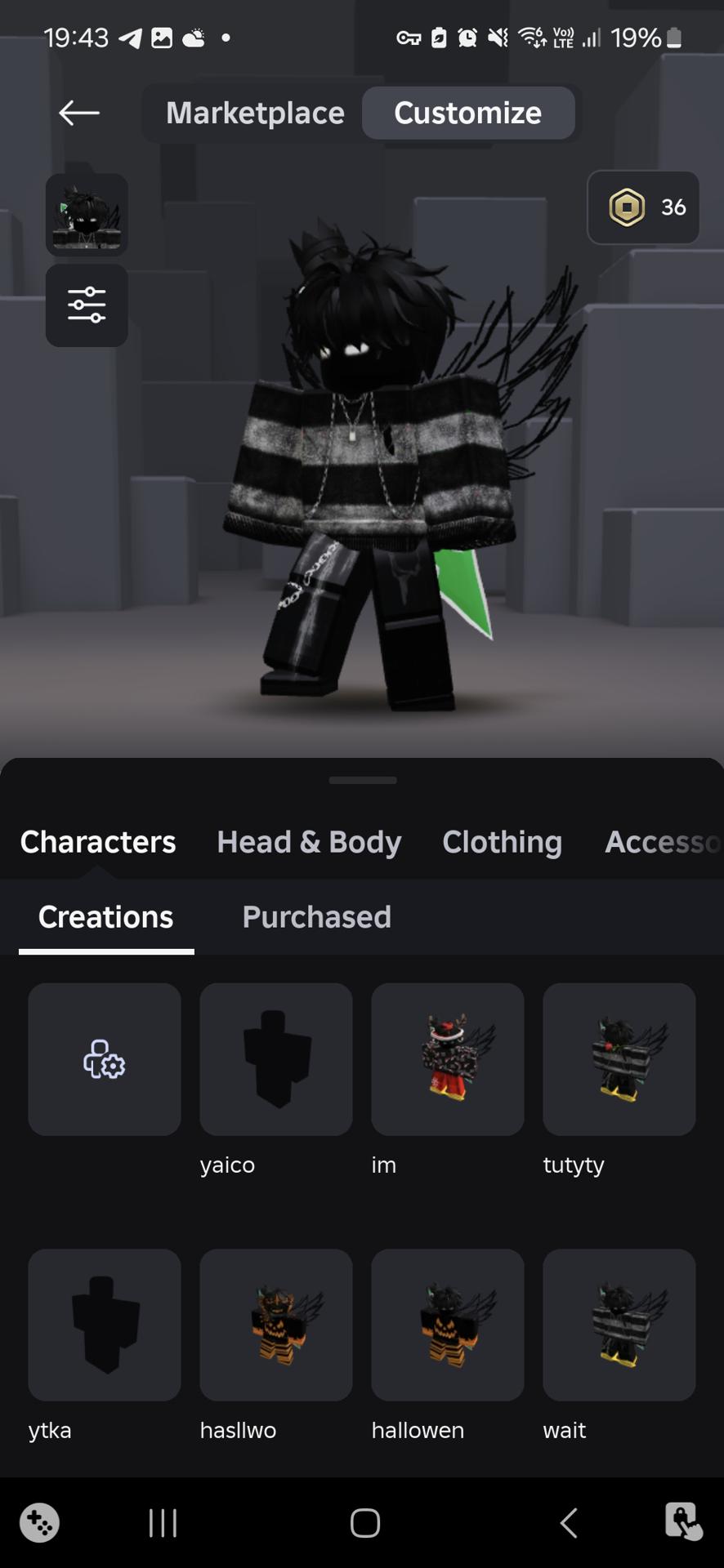Select the hasllwo outfit
This screenshot has height=1568, width=724.
coord(276,1325)
